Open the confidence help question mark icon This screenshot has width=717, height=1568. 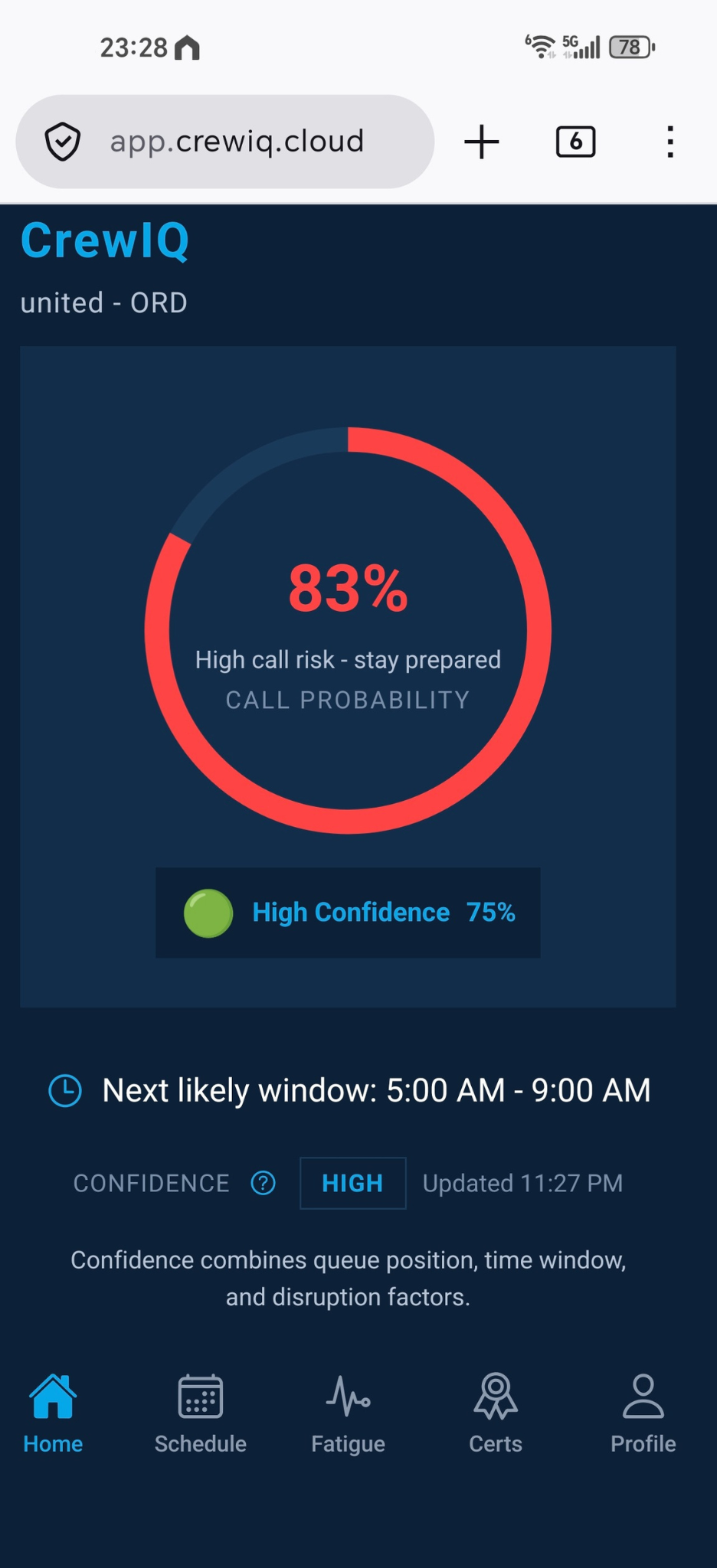click(263, 1183)
